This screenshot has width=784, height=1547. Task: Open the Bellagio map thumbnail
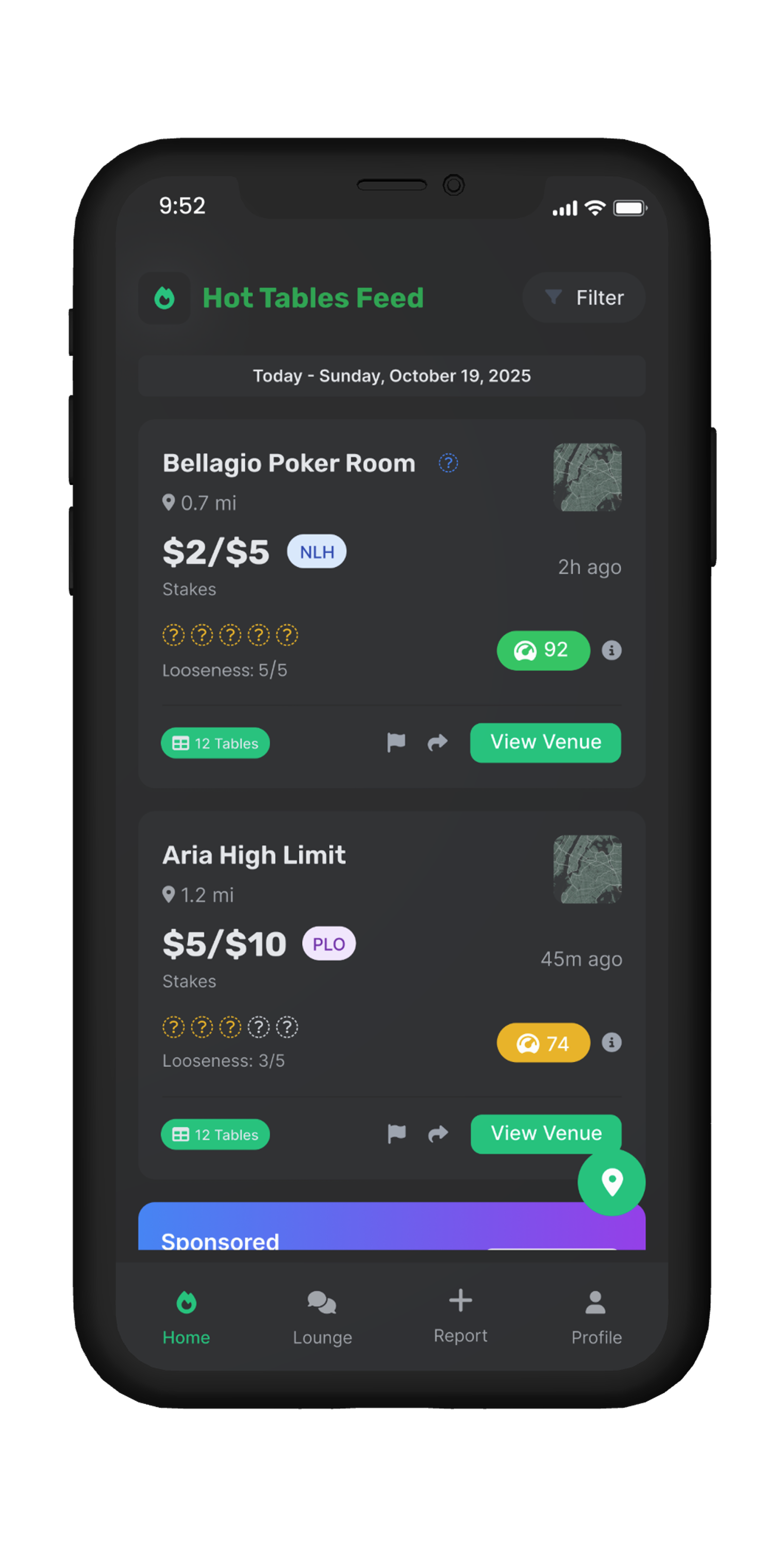(x=587, y=478)
